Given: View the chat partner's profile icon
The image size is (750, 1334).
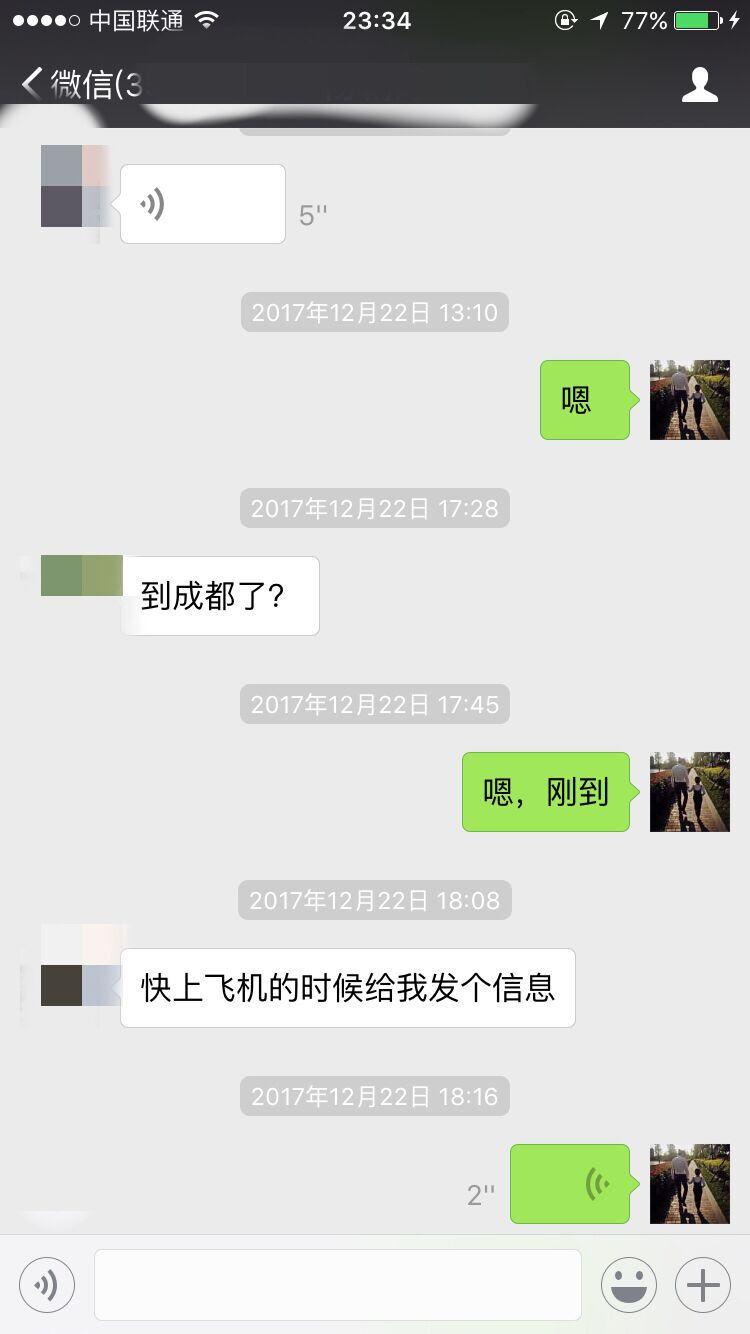Looking at the screenshot, I should [701, 84].
